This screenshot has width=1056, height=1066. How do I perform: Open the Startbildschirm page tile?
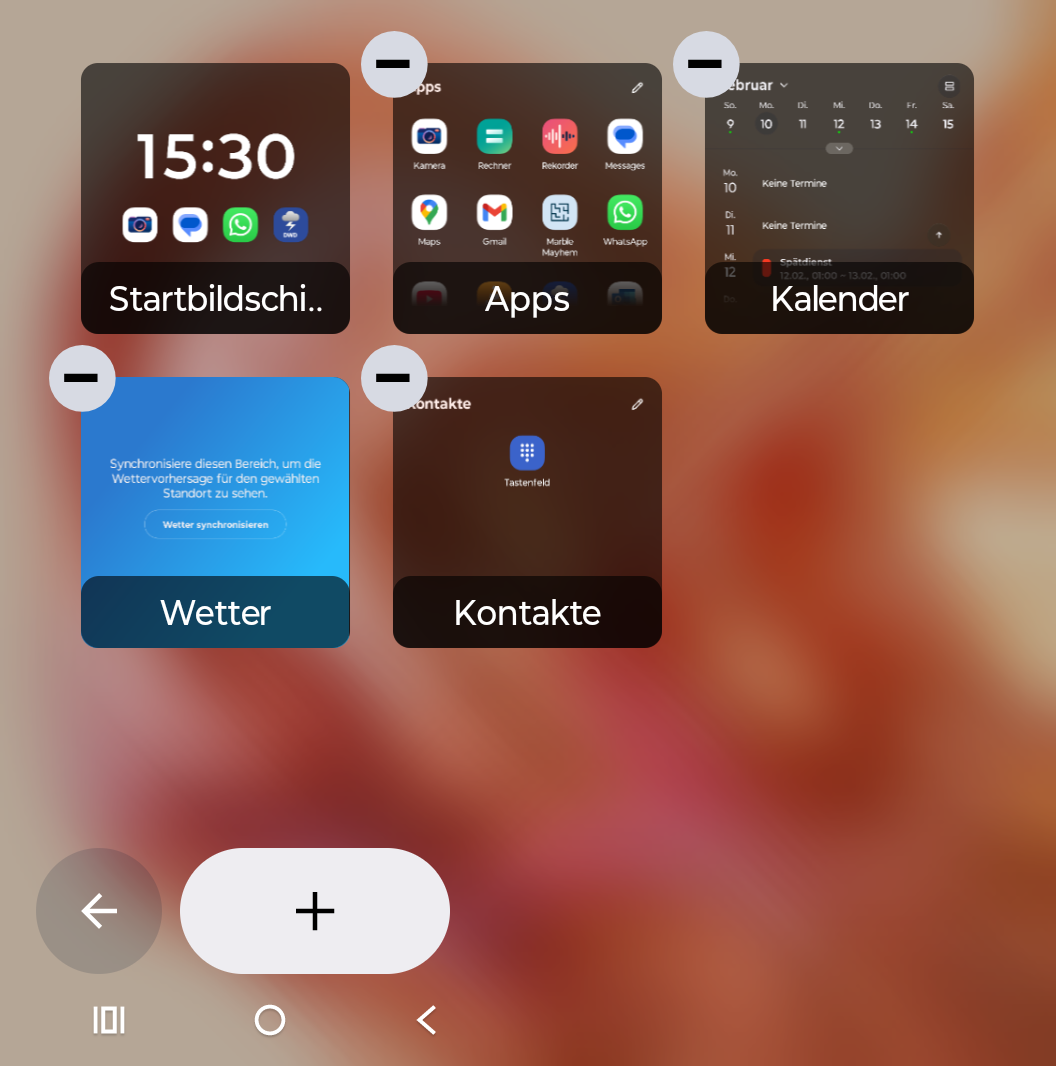[215, 198]
